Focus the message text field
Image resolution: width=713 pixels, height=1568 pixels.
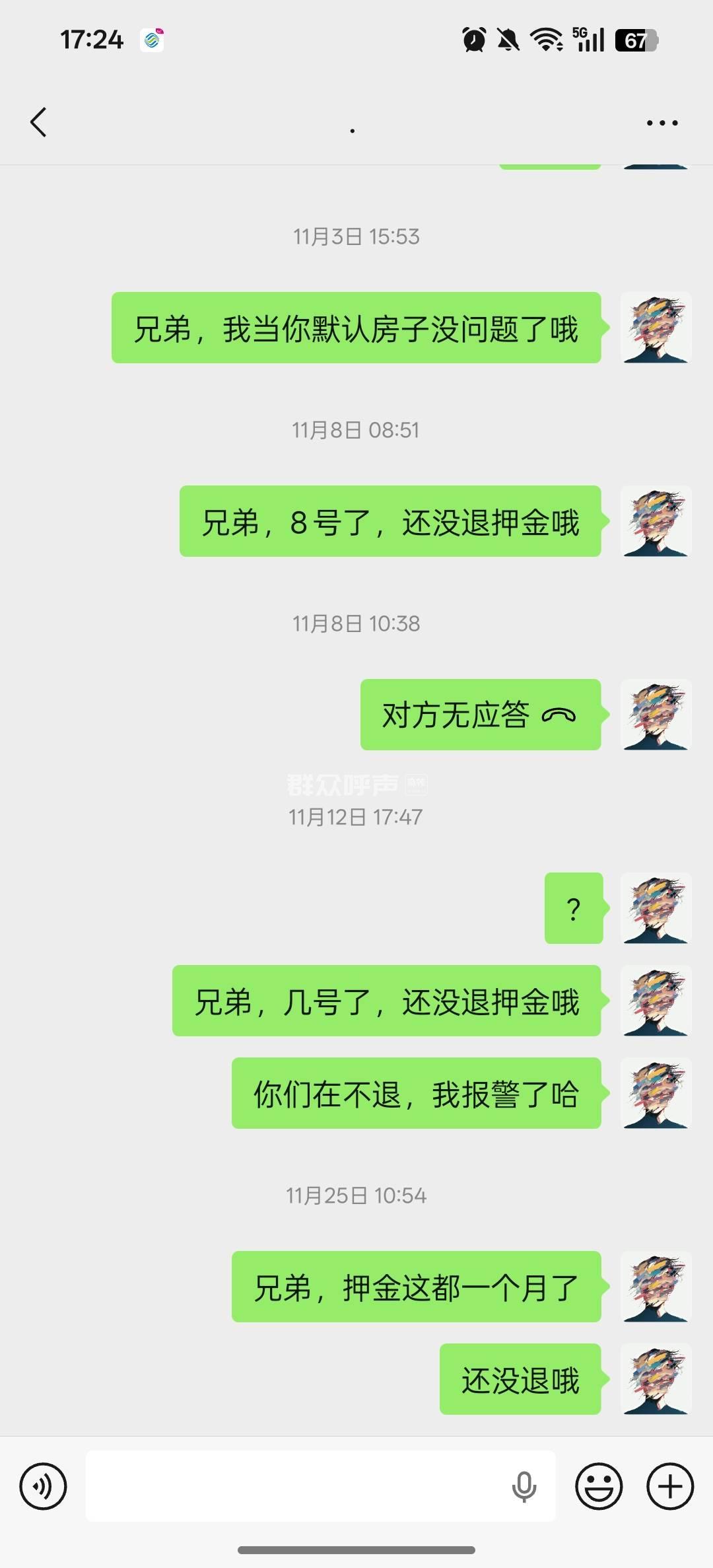click(297, 1487)
